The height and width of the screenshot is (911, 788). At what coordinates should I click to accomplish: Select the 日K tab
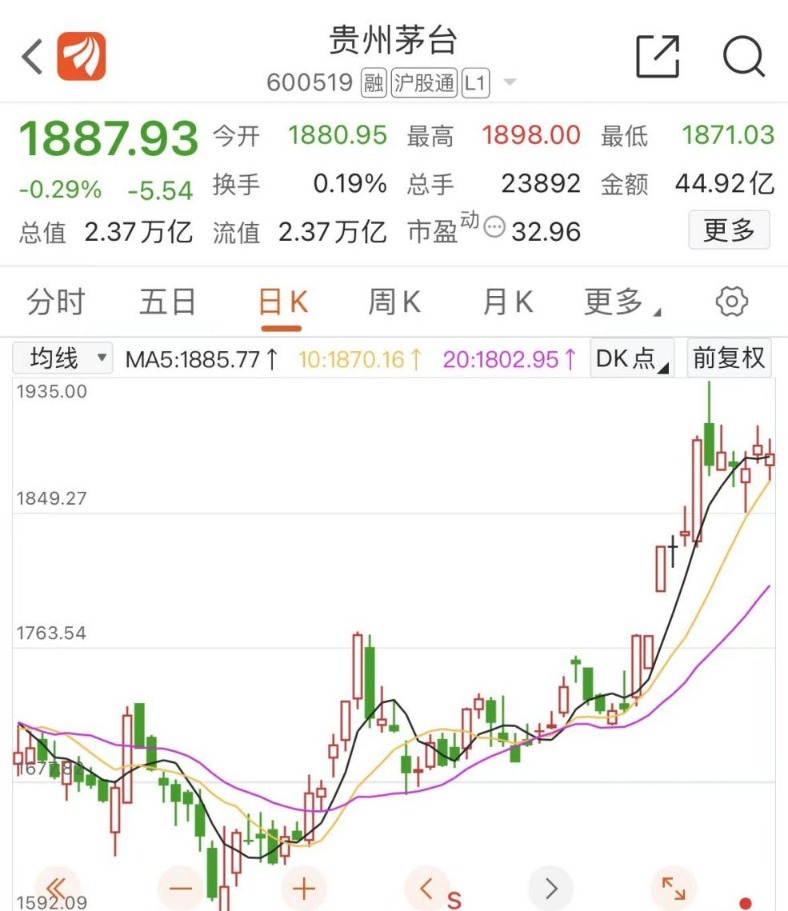coord(282,302)
